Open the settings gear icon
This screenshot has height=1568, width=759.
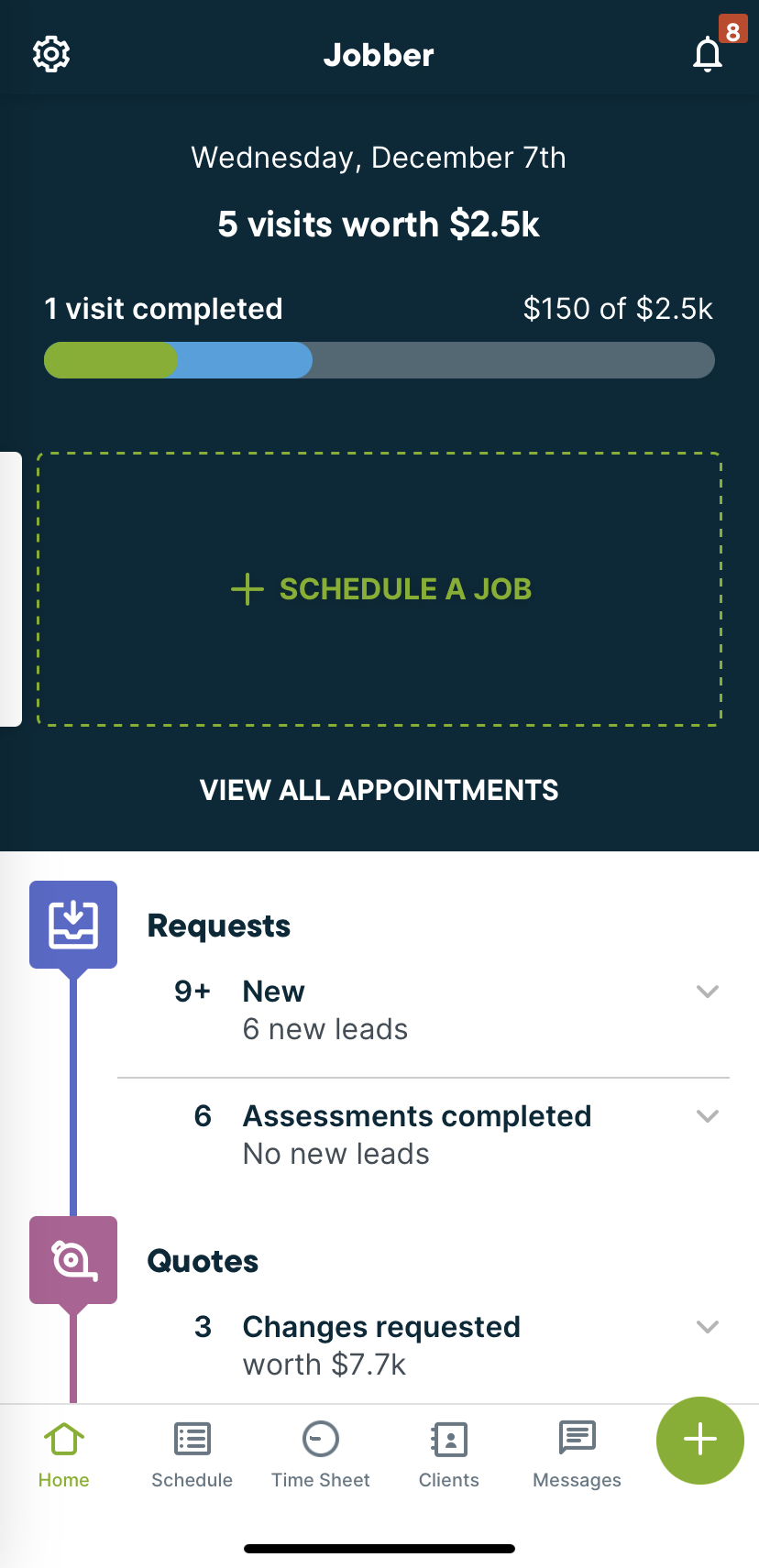click(50, 53)
